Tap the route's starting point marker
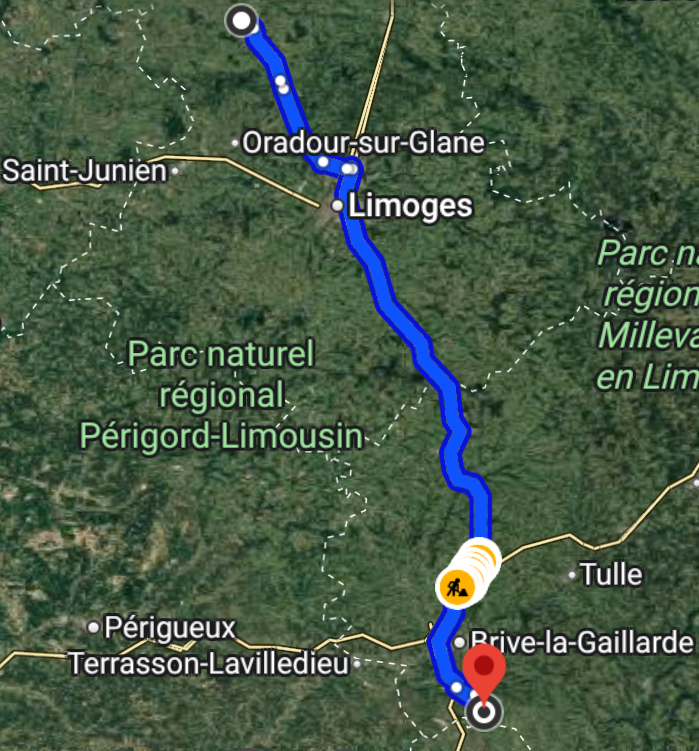Screen dimensions: 699x751 coord(241,20)
